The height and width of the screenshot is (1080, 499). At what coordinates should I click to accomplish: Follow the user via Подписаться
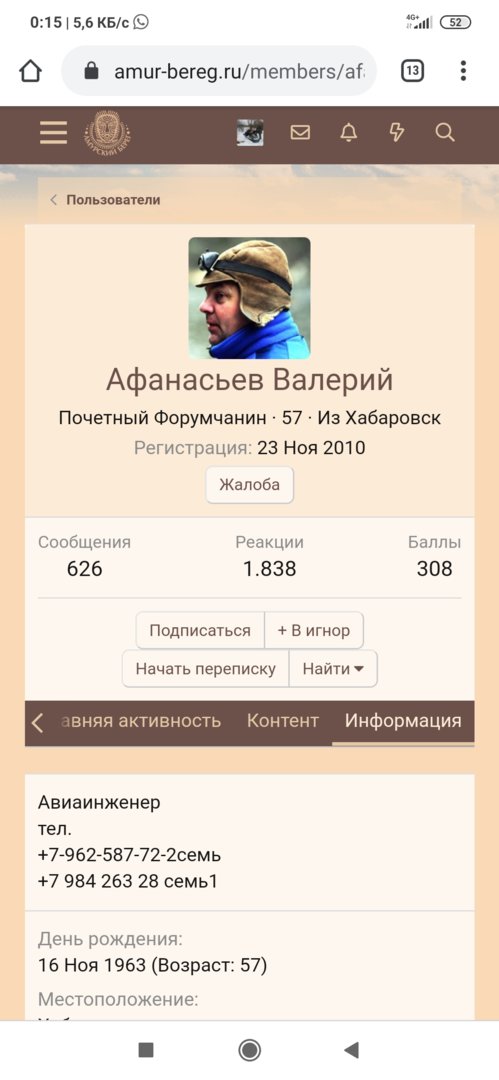point(200,630)
